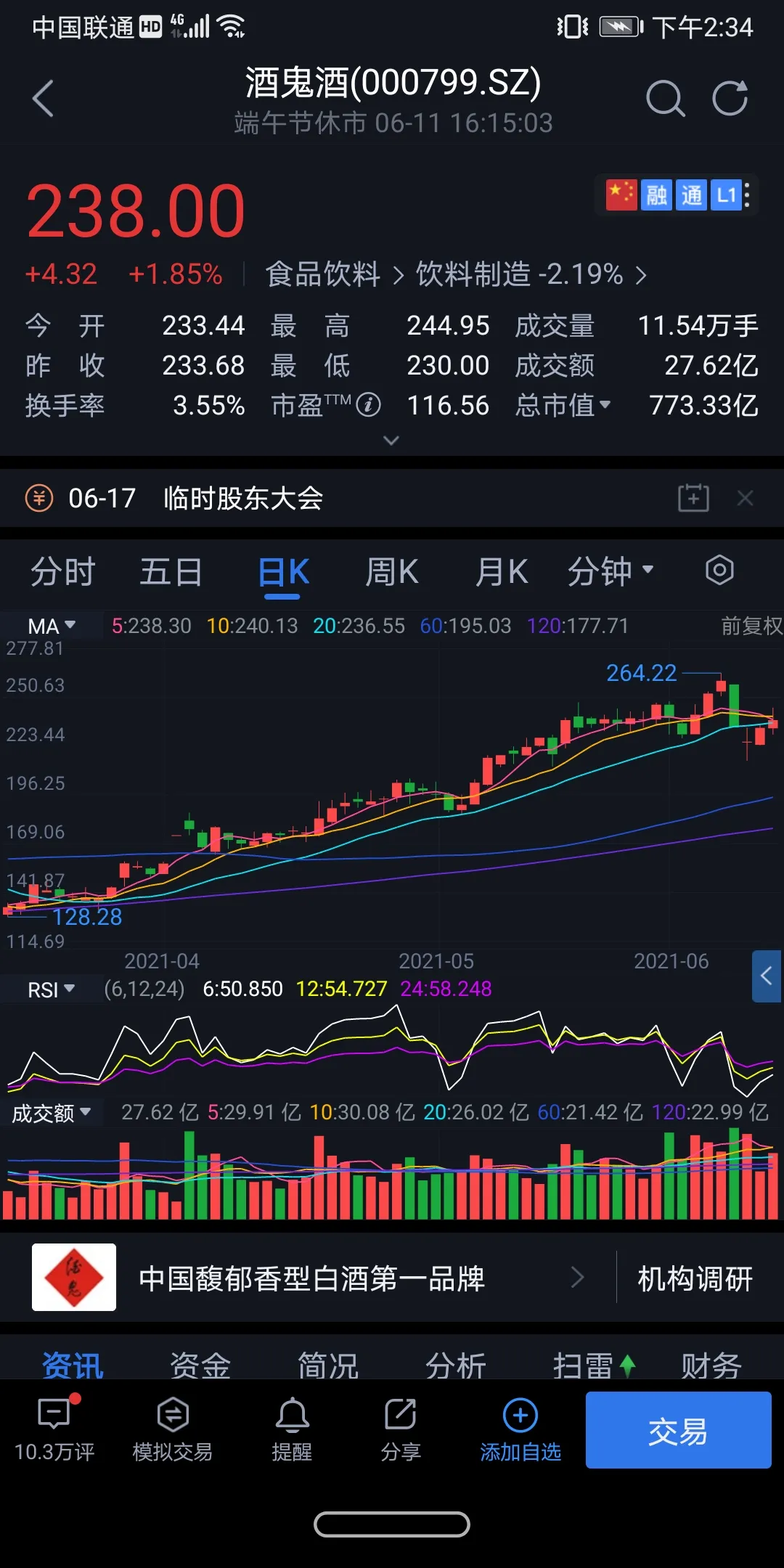Open stock search
The image size is (784, 1568).
(x=665, y=99)
